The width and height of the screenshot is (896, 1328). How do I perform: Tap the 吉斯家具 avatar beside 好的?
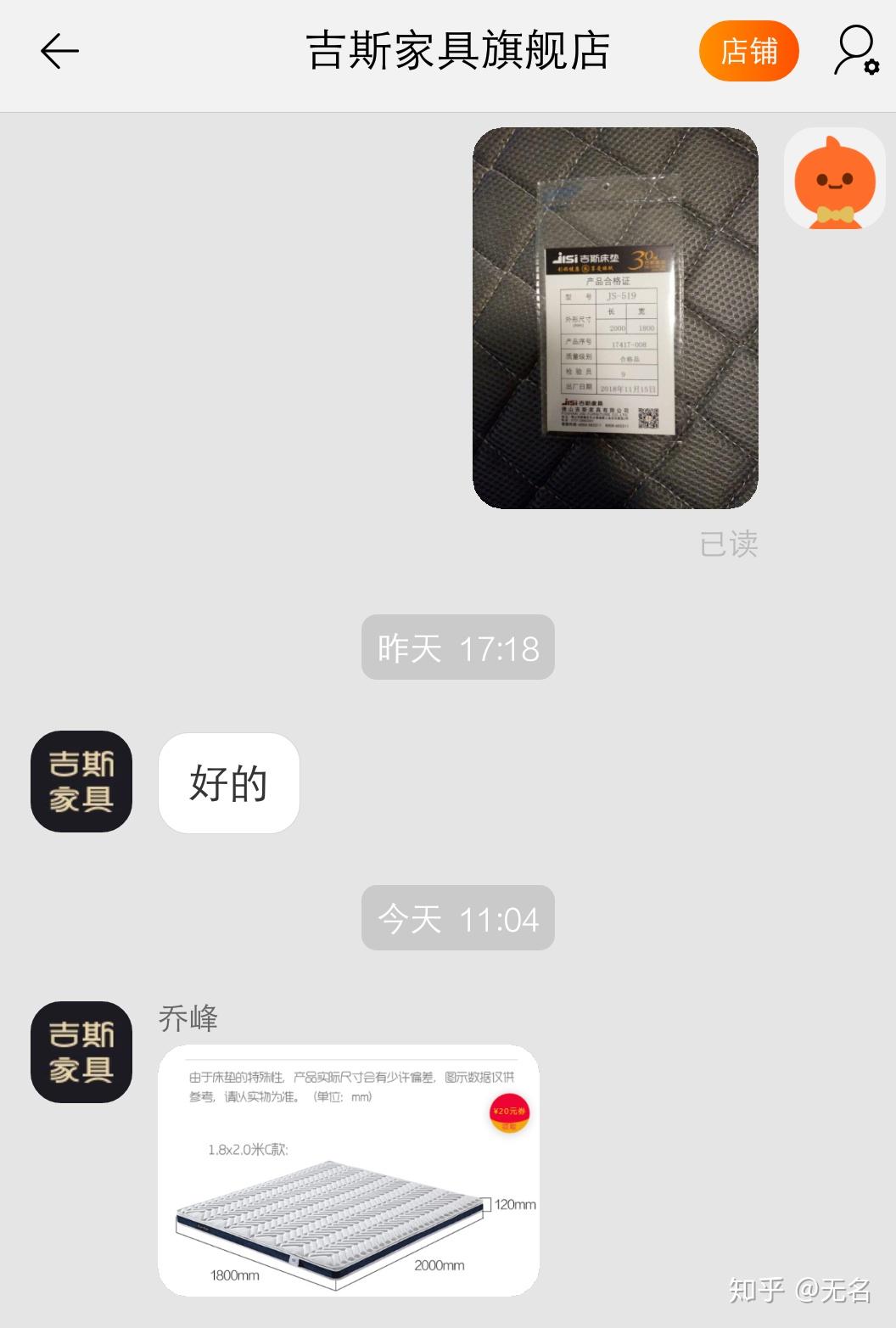tap(81, 782)
